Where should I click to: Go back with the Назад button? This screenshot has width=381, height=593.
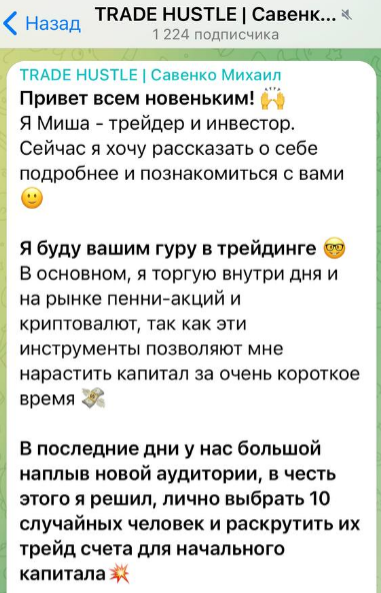point(42,23)
